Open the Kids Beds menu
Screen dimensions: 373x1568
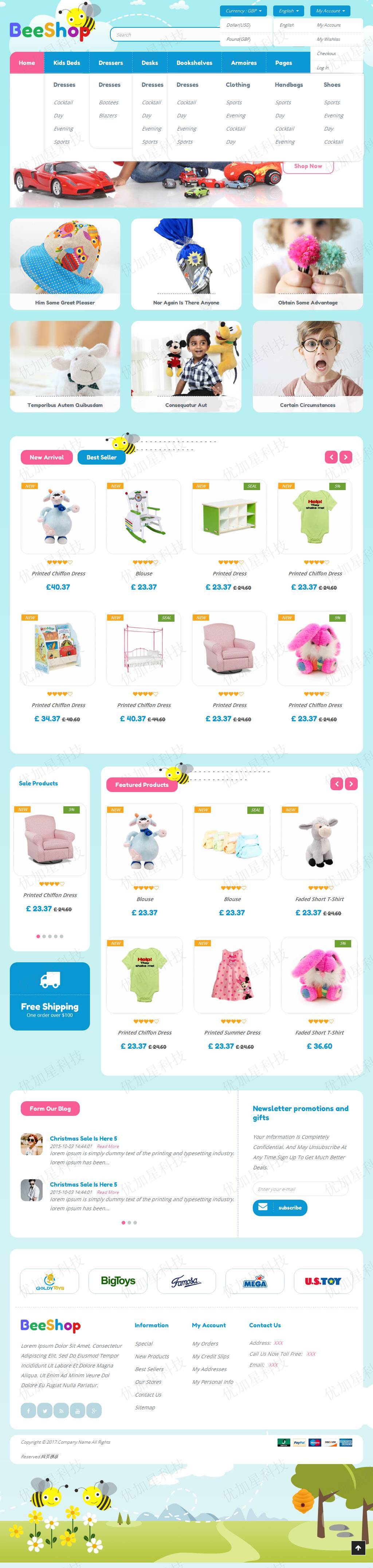[x=66, y=63]
